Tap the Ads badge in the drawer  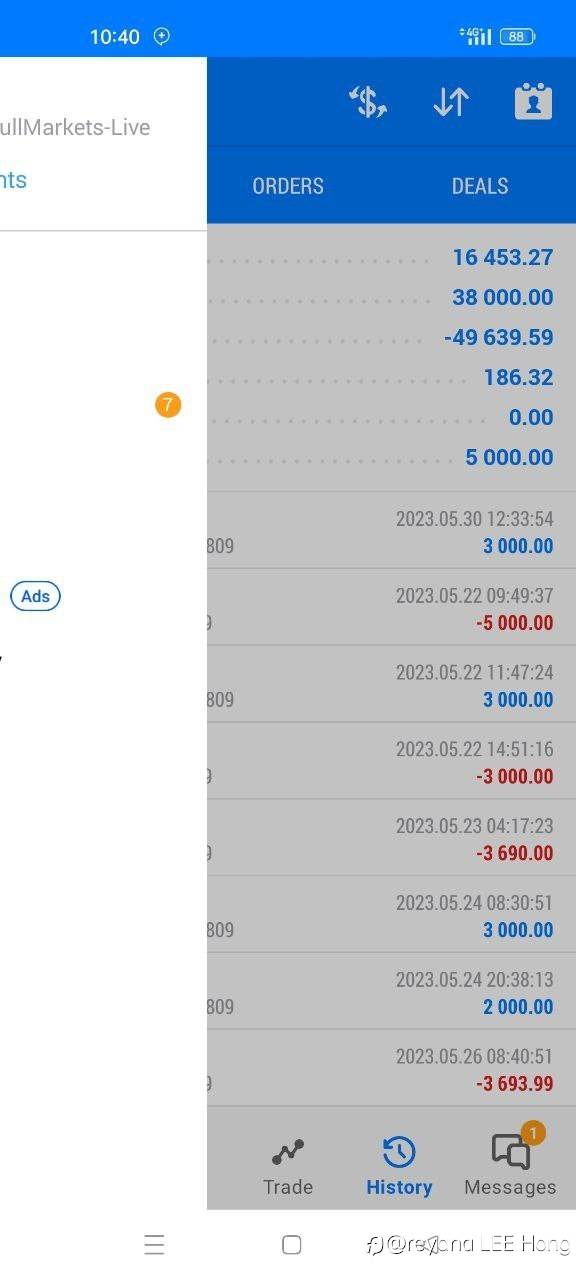point(36,596)
